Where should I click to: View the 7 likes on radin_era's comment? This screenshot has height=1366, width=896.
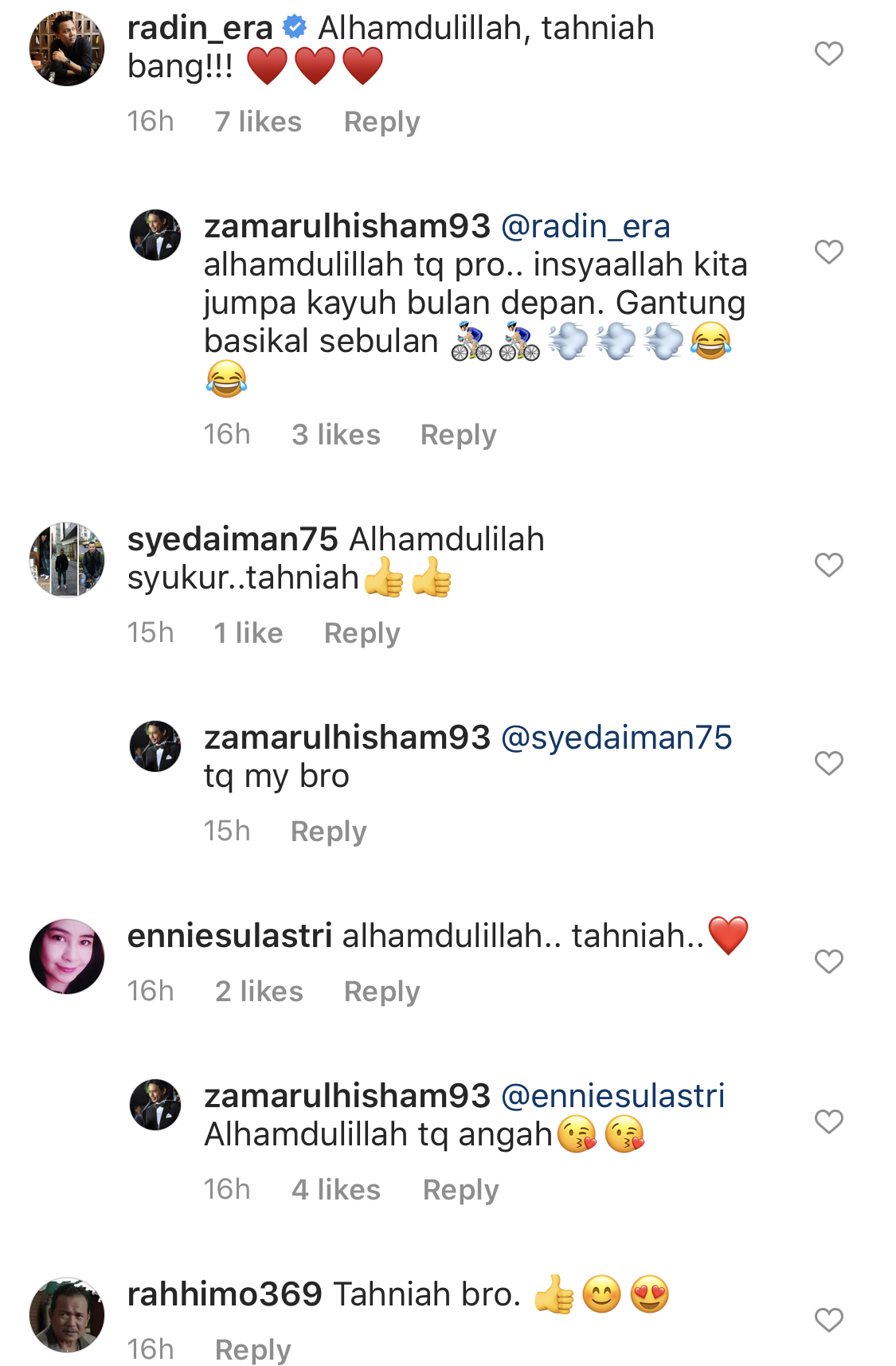258,122
